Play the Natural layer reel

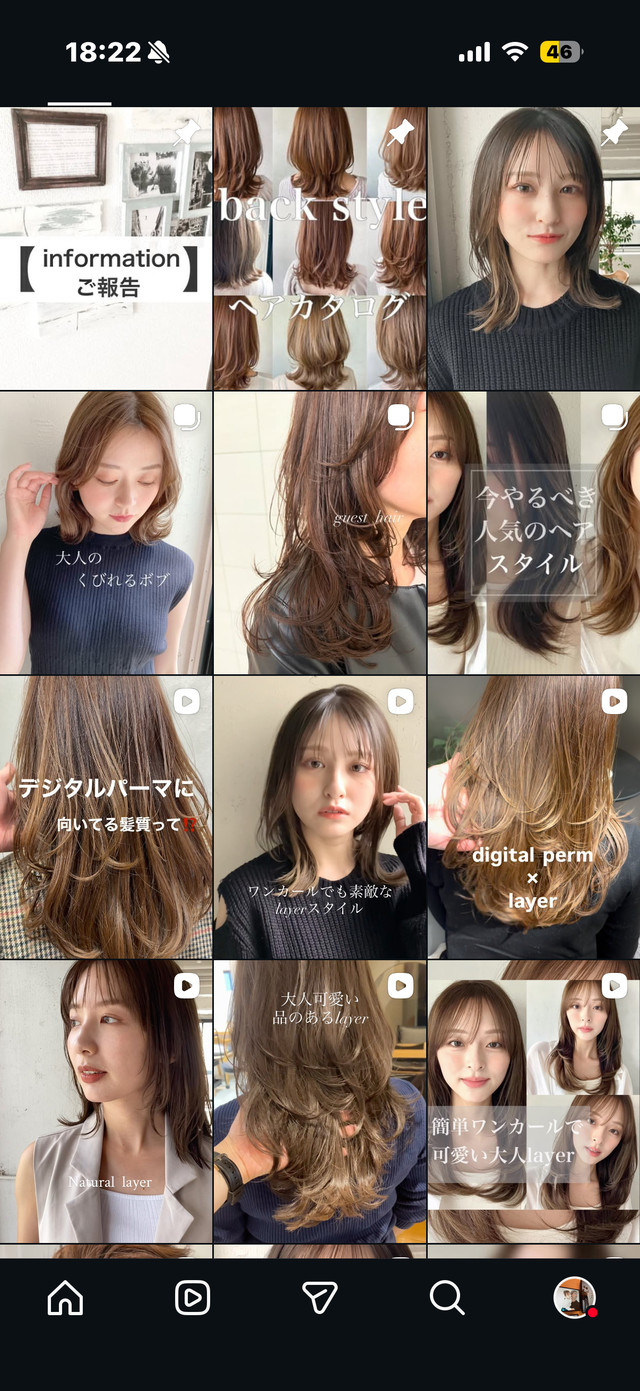click(x=106, y=1101)
